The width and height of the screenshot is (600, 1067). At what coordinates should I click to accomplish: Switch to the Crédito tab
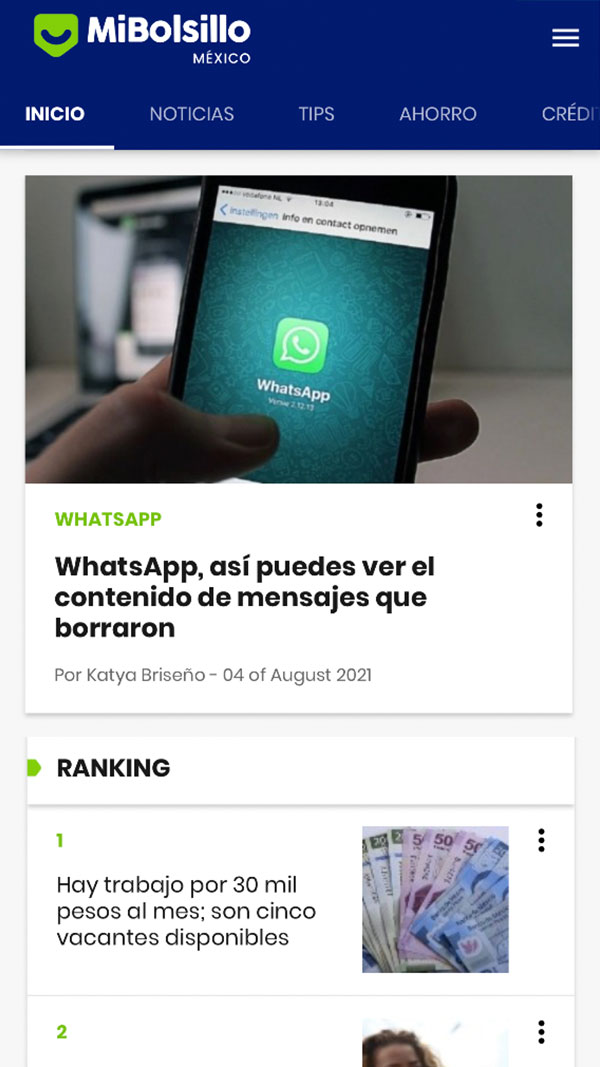coord(570,114)
